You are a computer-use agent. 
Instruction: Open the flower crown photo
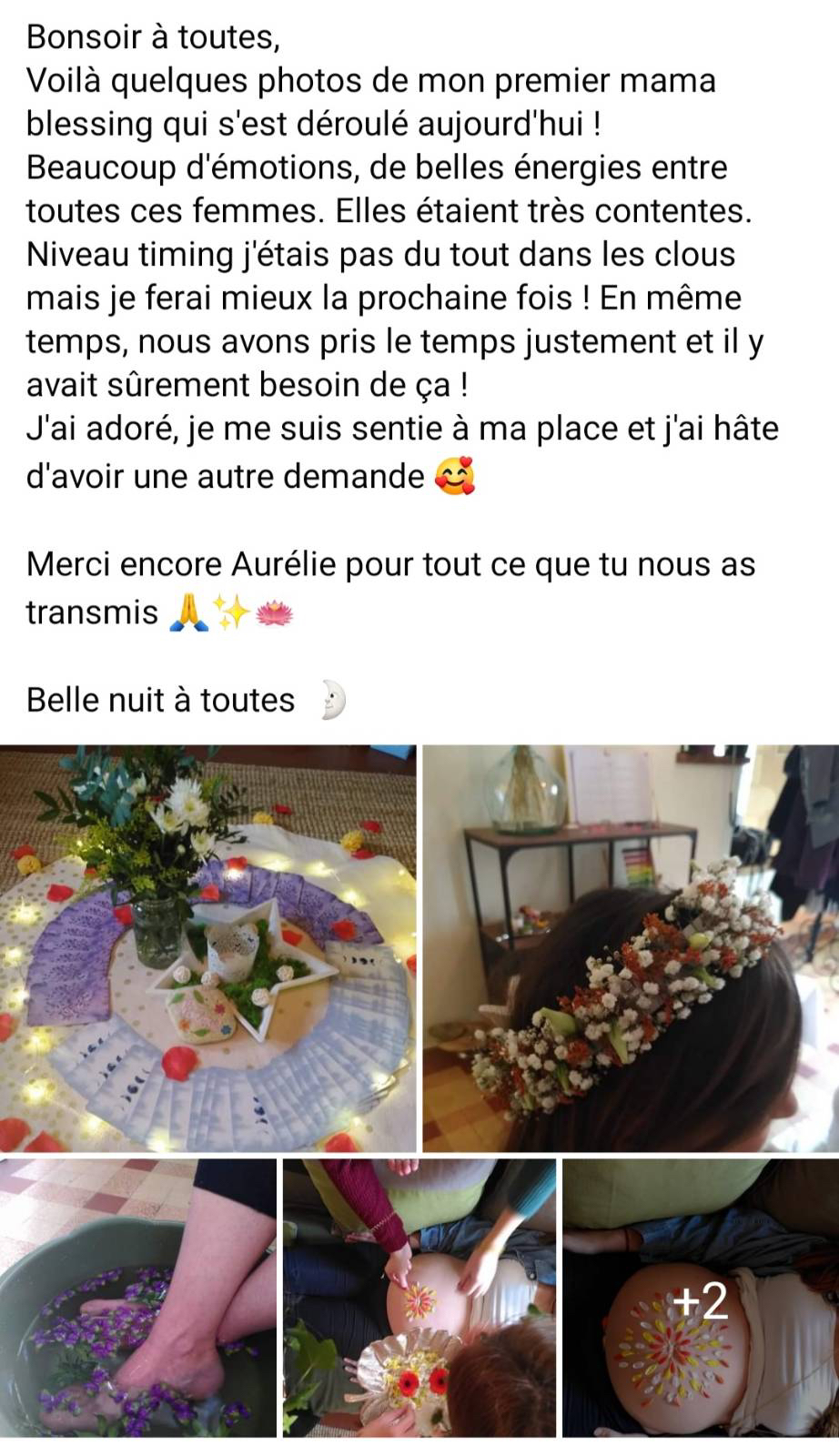point(631,948)
